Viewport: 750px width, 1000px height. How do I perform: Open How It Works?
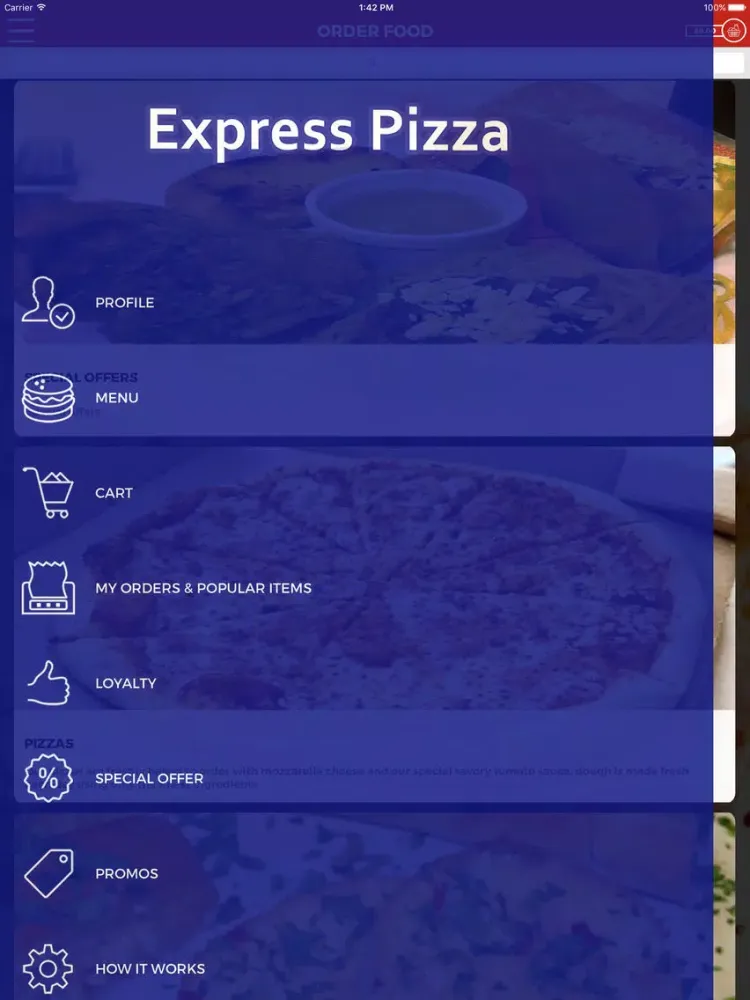coord(150,968)
